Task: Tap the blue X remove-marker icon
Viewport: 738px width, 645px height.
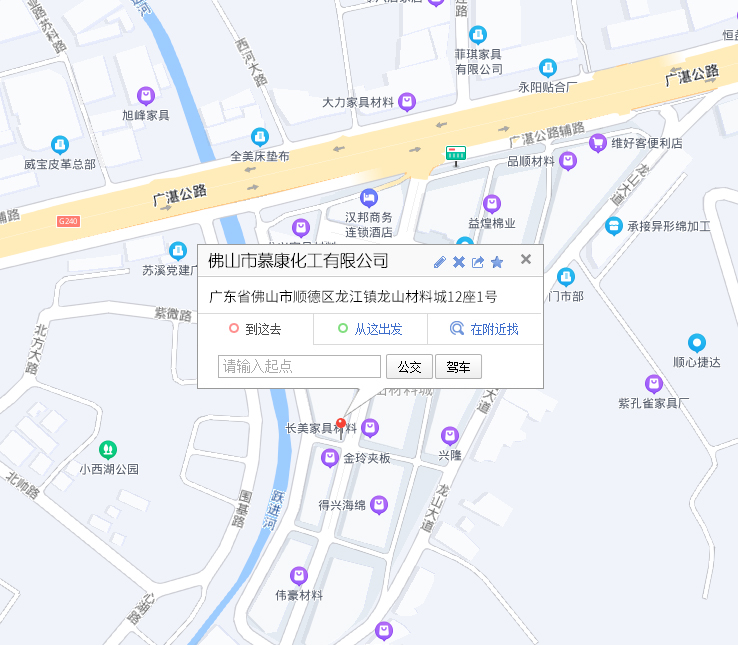Action: [x=459, y=262]
